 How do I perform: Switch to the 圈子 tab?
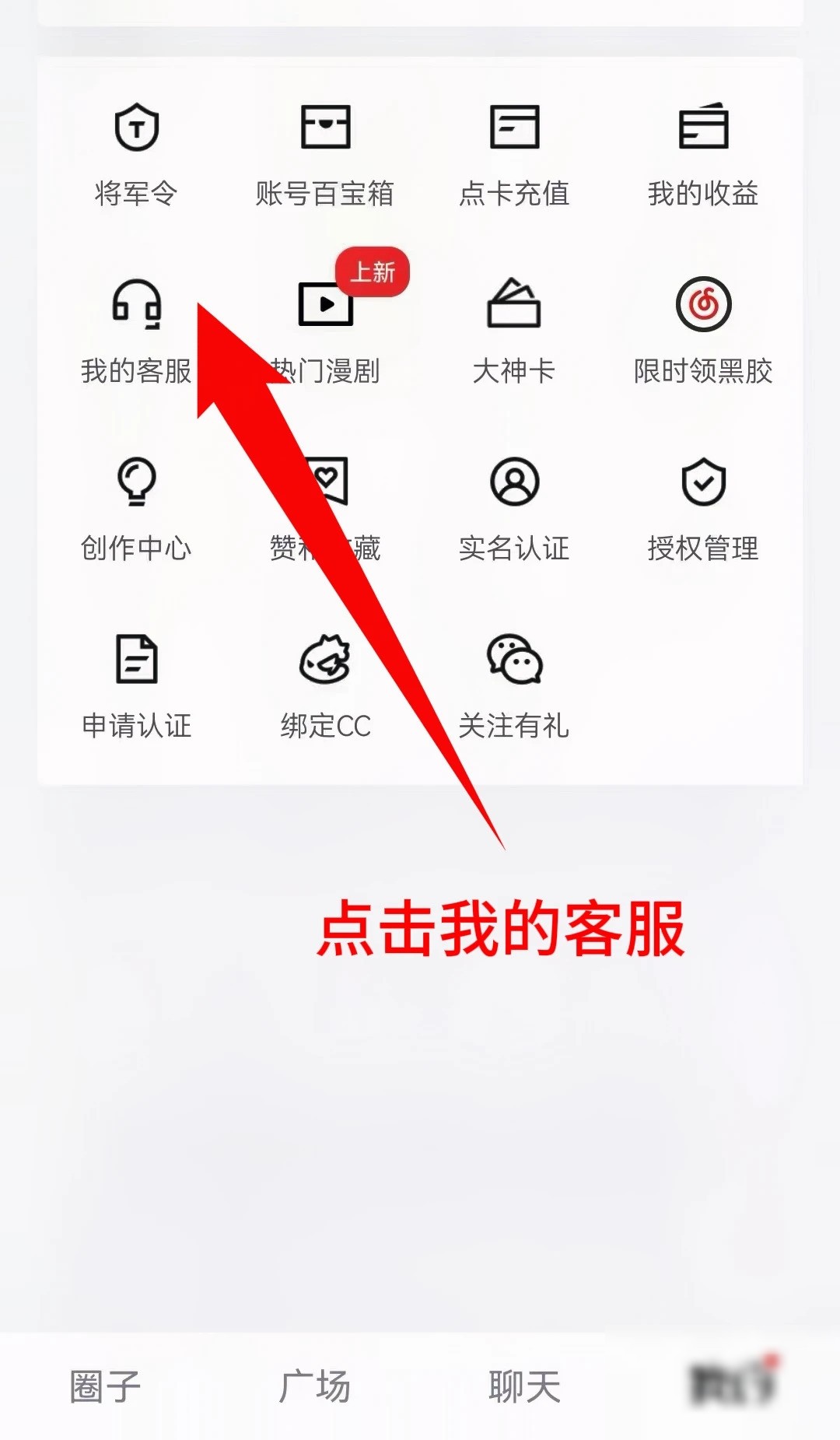105,1386
